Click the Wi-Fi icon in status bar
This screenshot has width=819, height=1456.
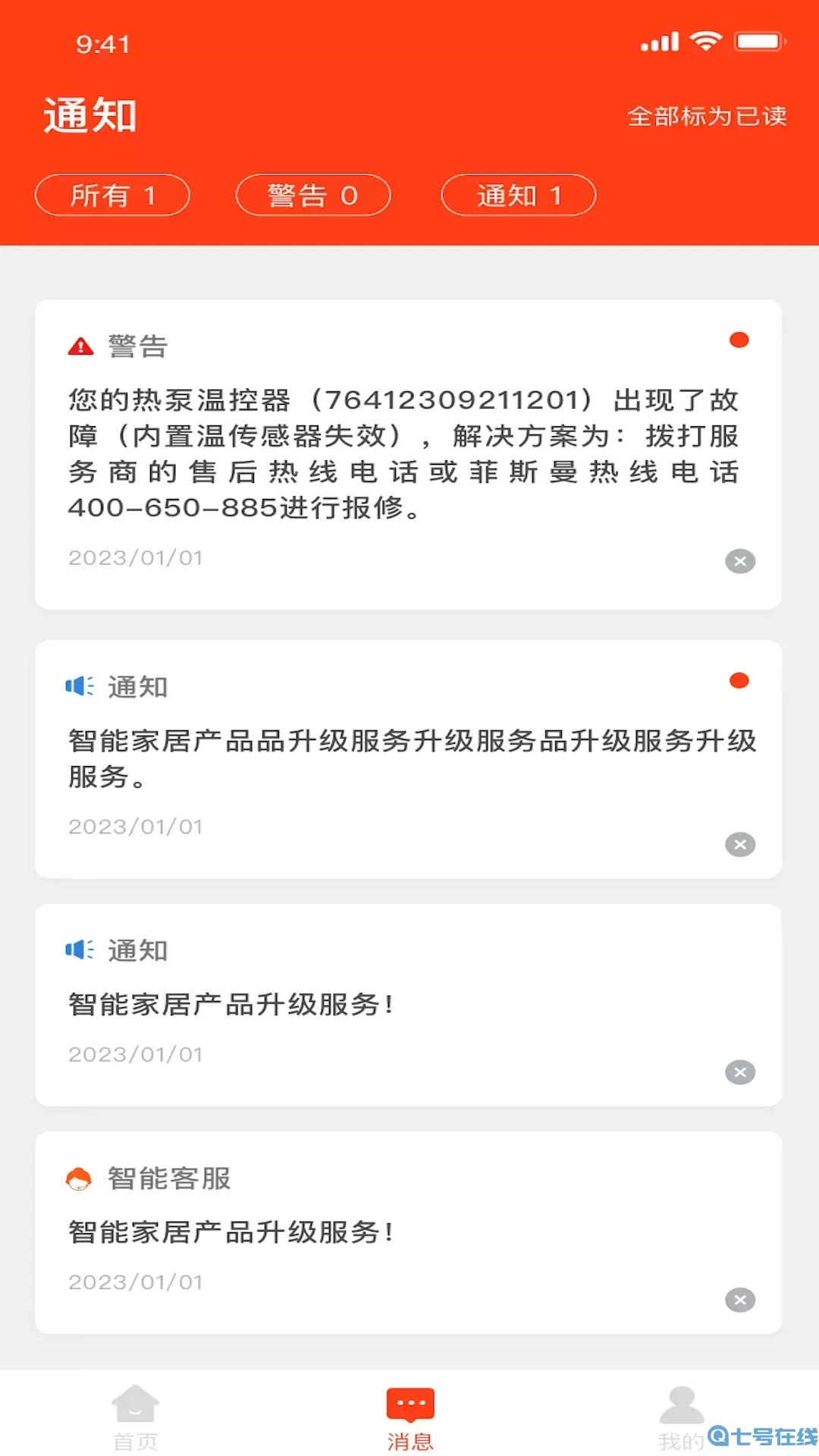(x=706, y=42)
